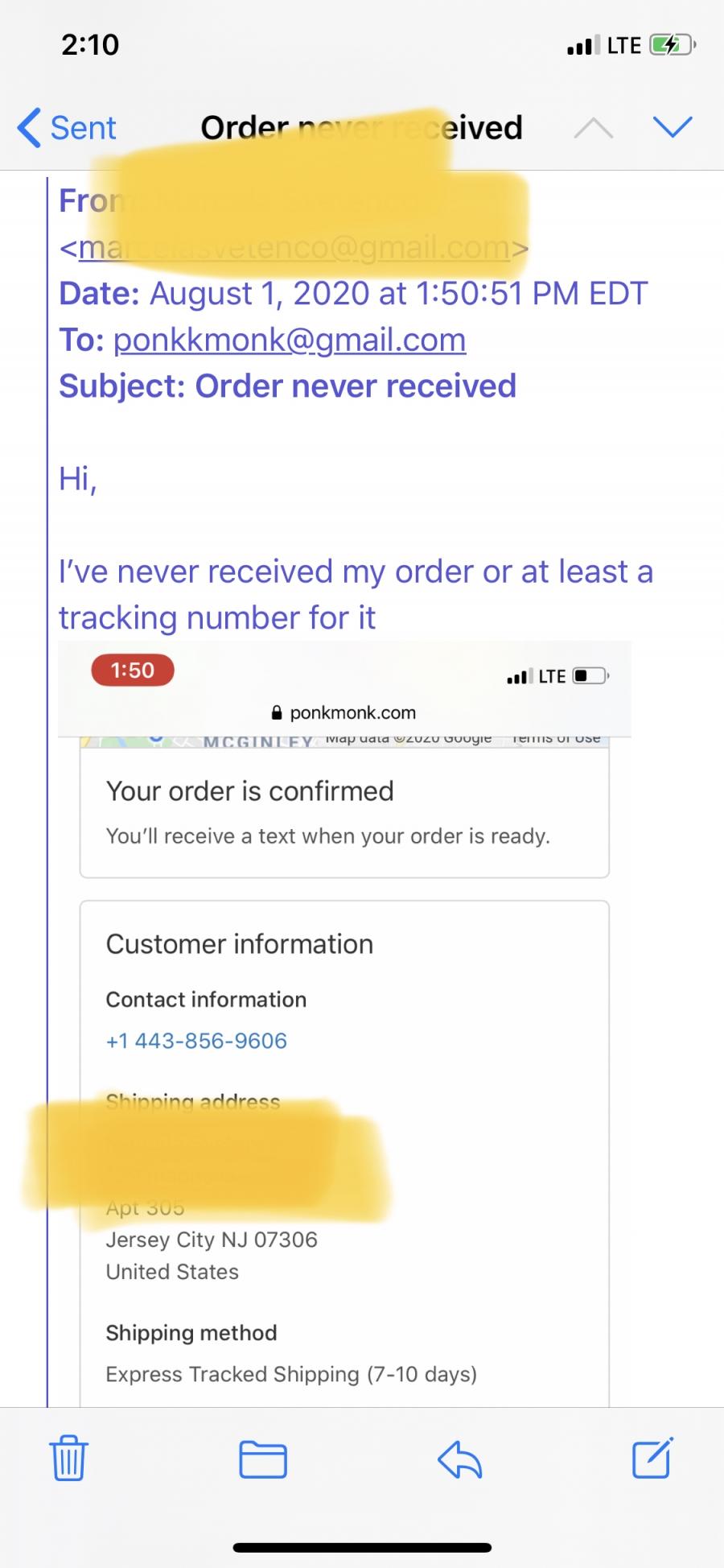Open the embedded order confirmation screenshot

(x=344, y=1024)
